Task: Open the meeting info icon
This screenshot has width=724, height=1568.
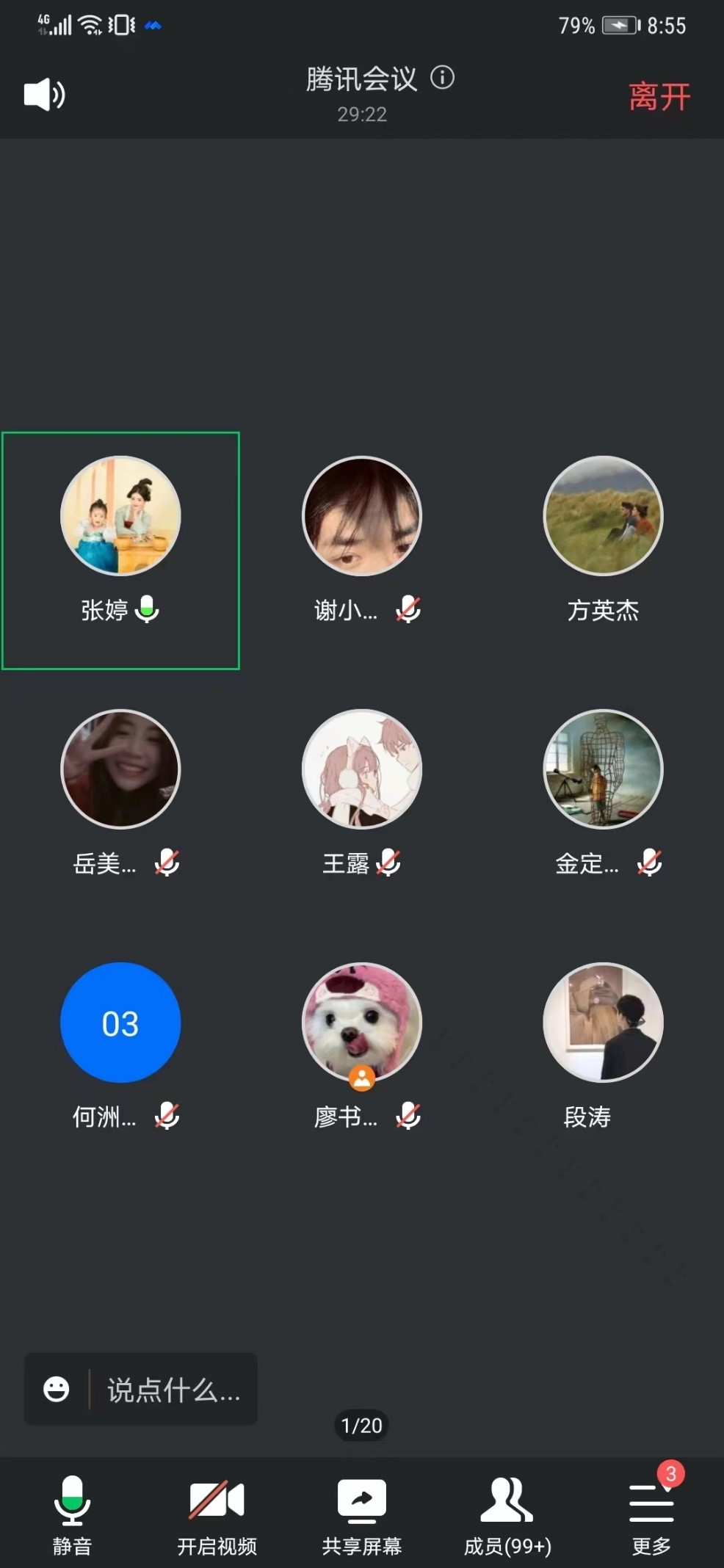Action: tap(442, 77)
